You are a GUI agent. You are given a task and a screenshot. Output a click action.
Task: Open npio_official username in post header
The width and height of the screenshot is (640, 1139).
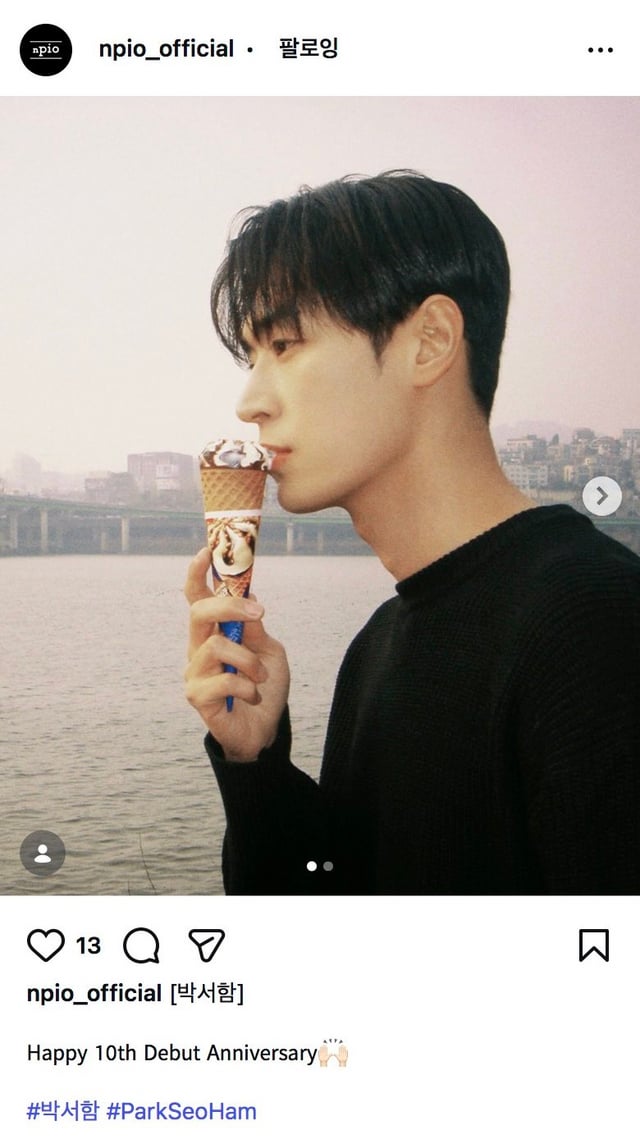166,49
